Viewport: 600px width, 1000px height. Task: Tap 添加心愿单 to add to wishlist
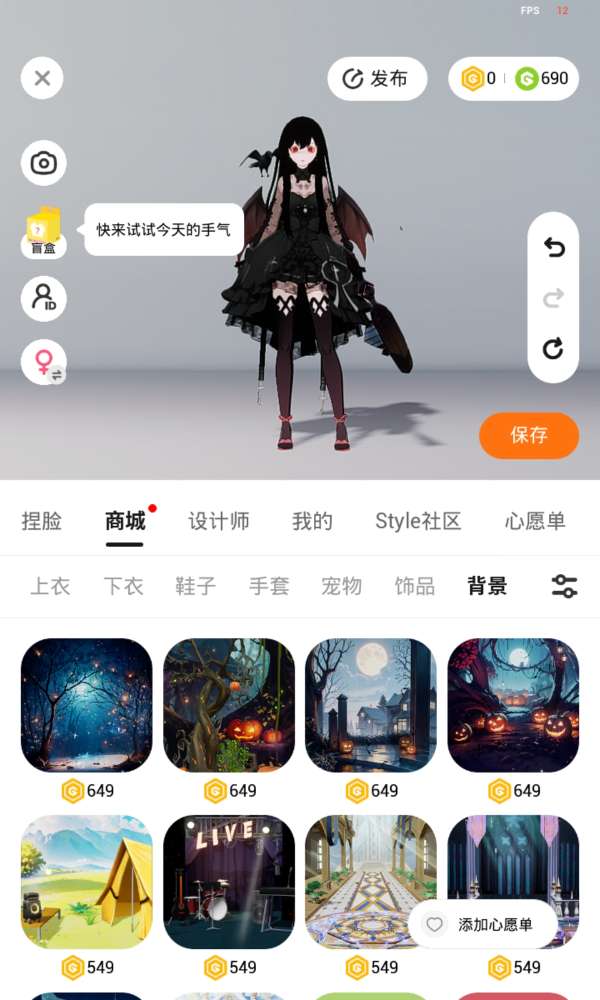482,925
